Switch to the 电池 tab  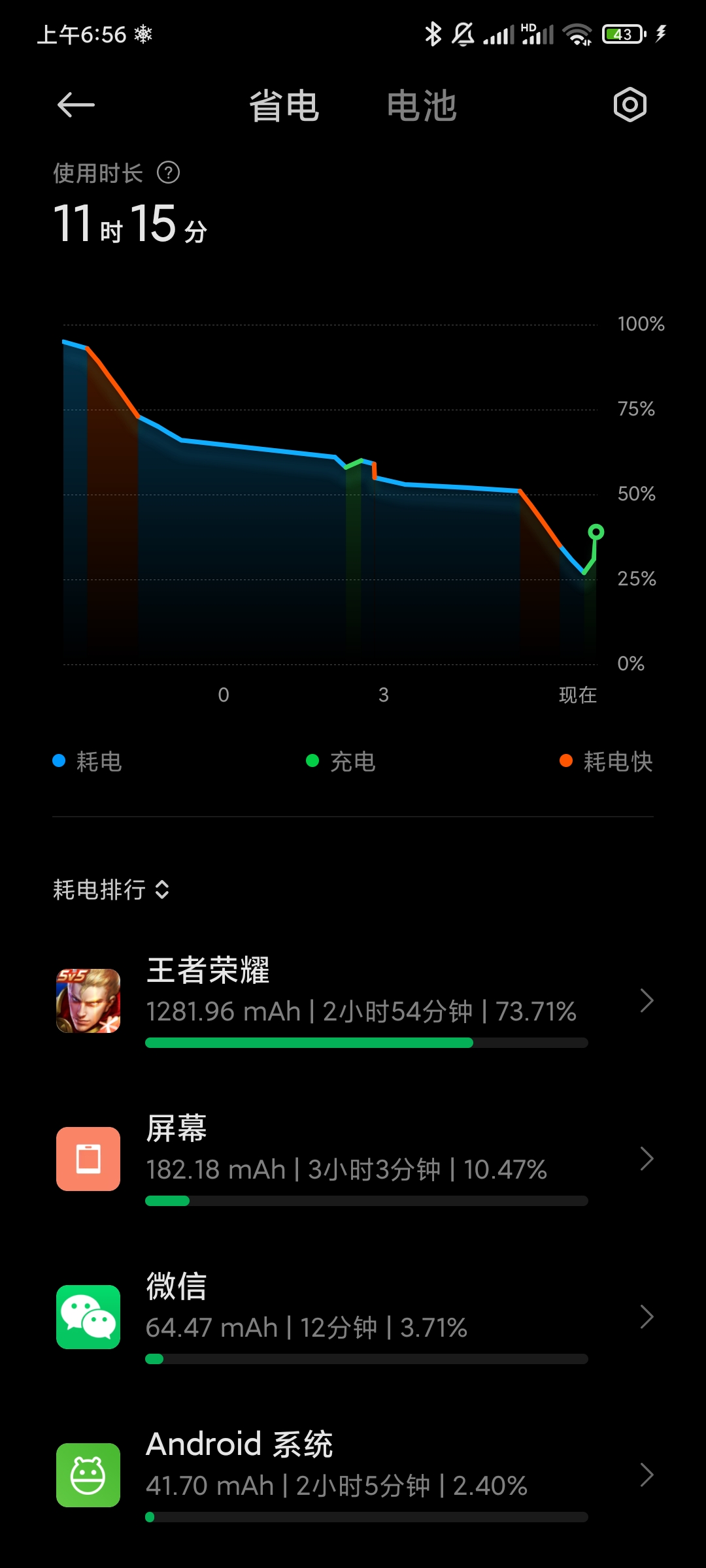[422, 106]
